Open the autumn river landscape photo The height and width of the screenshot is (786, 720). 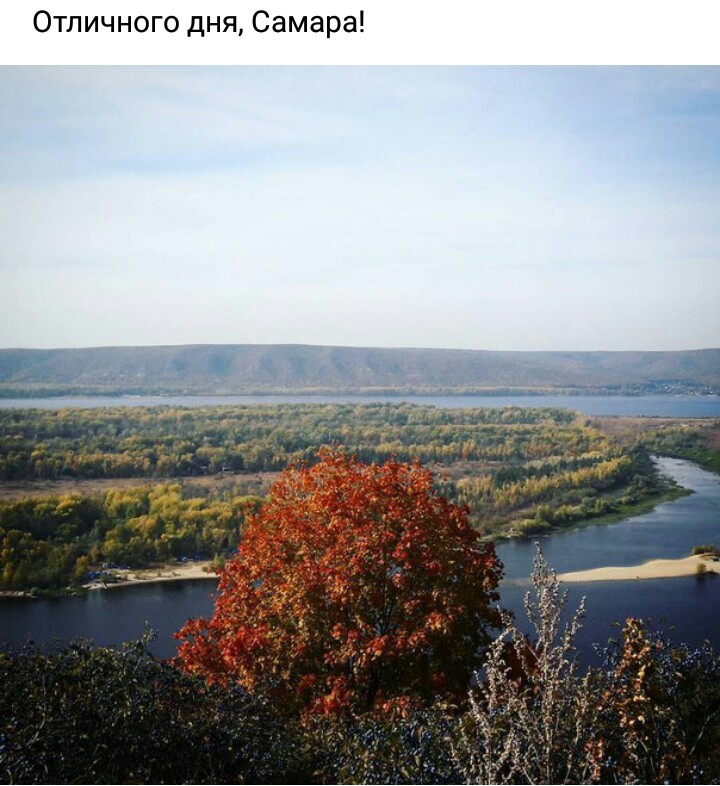(360, 425)
